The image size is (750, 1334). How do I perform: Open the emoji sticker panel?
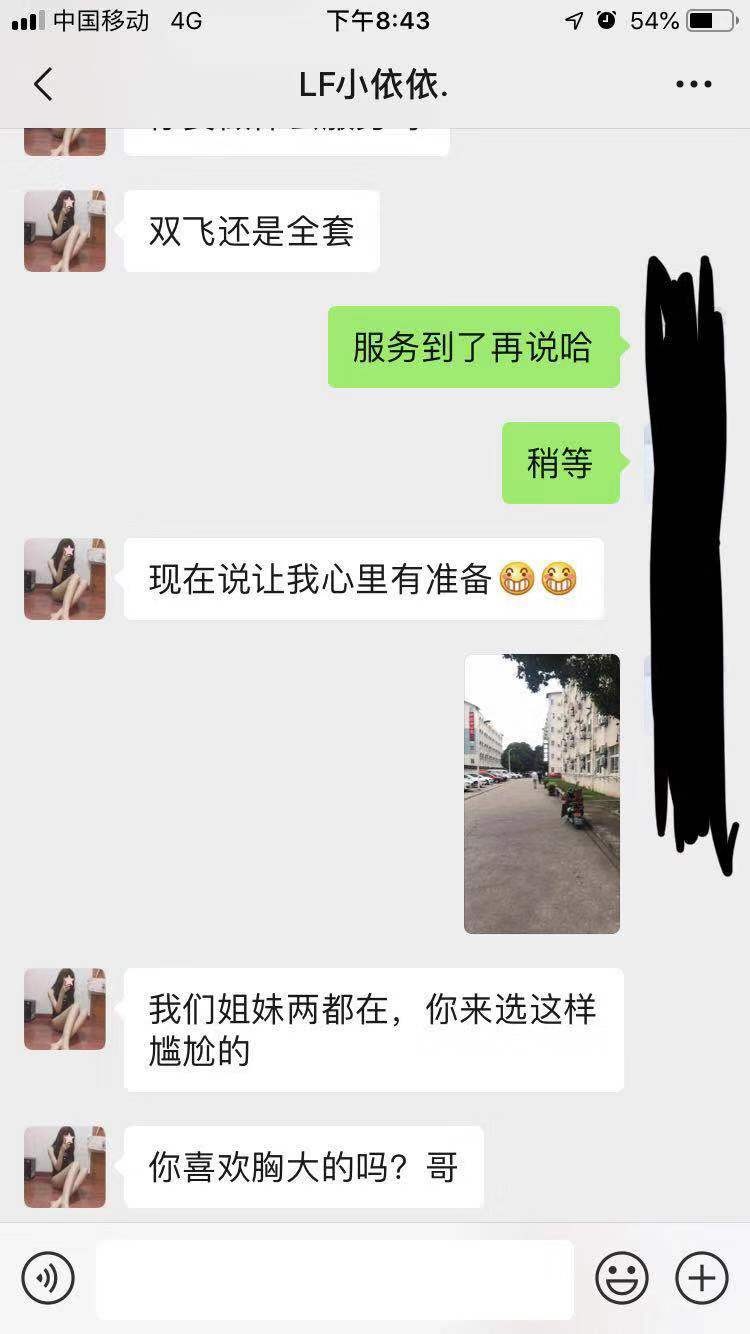622,1278
